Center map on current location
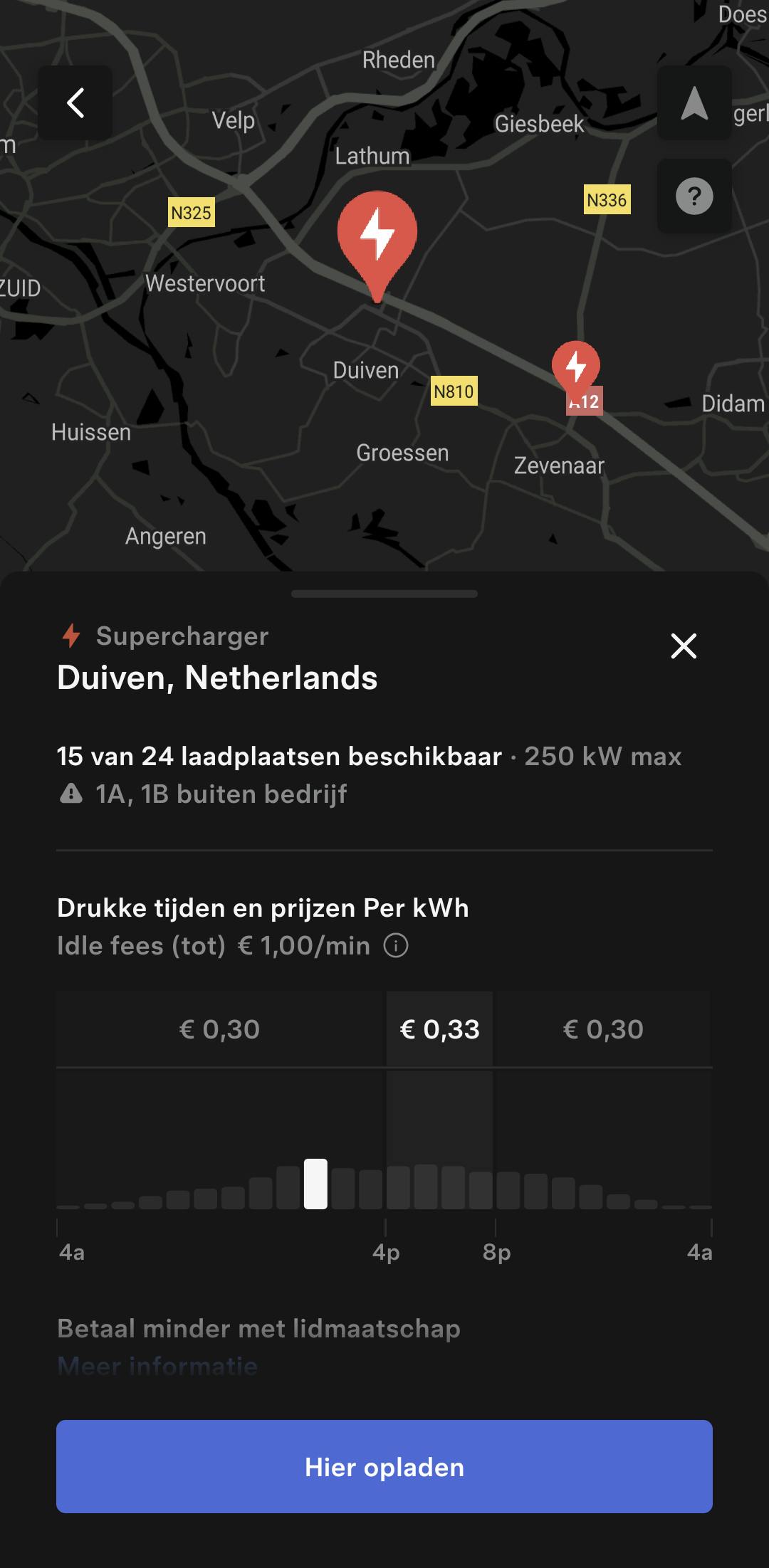769x1568 pixels. (x=694, y=103)
